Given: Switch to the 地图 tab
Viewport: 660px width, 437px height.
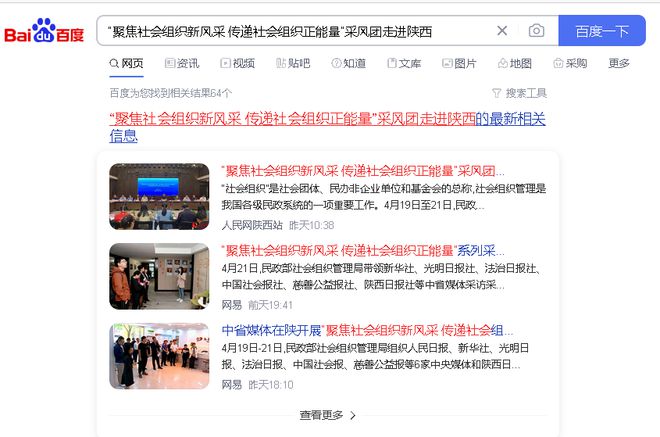Looking at the screenshot, I should (x=512, y=63).
